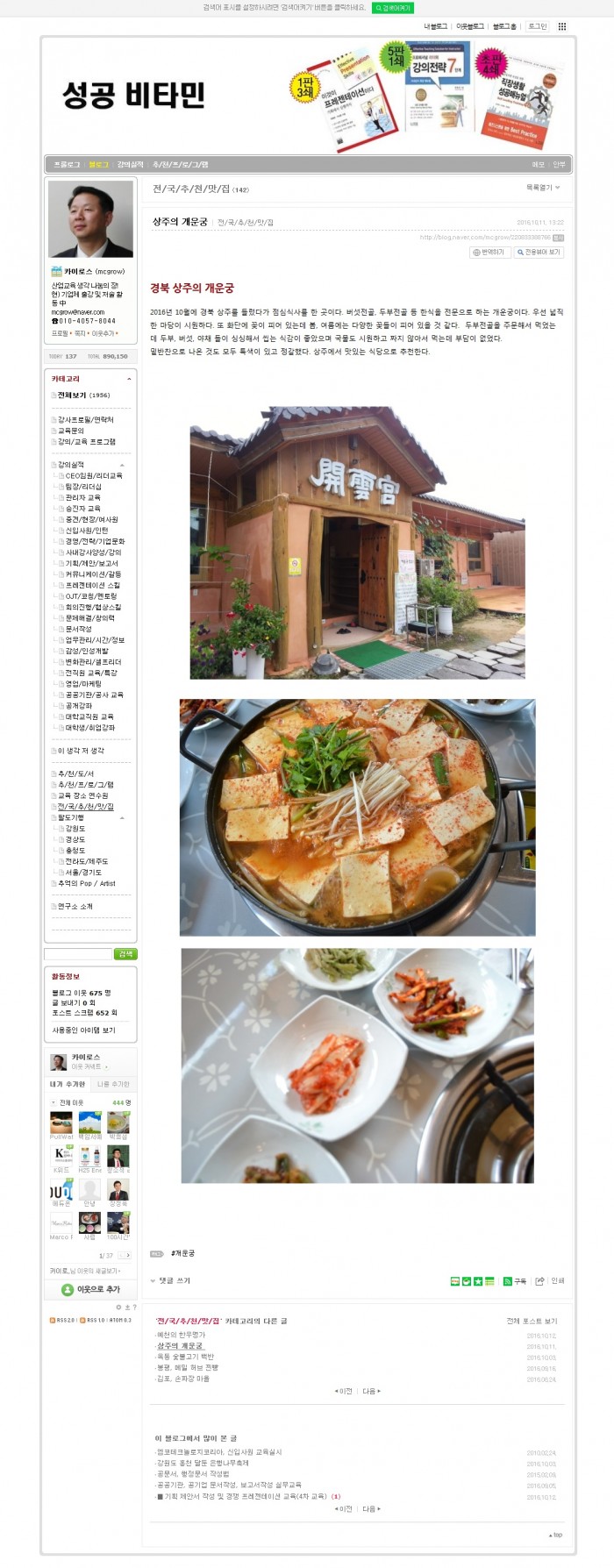Tap the green 검색어켜기 button
The height and width of the screenshot is (1568, 614).
click(x=393, y=8)
